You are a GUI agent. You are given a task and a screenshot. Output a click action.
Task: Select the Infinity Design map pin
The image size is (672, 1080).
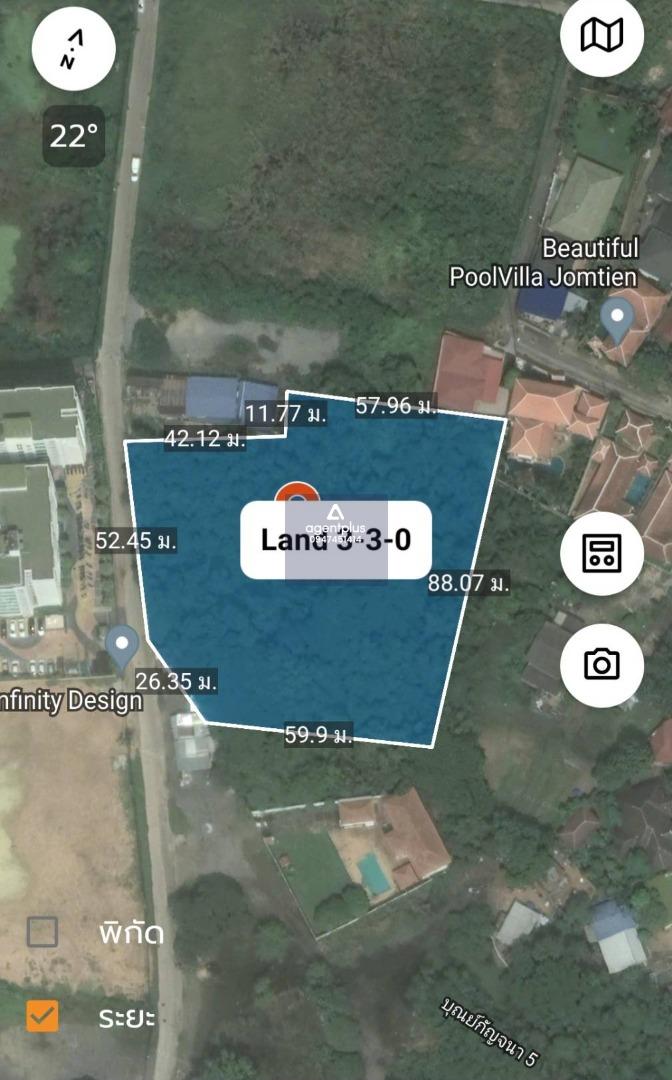[x=123, y=645]
